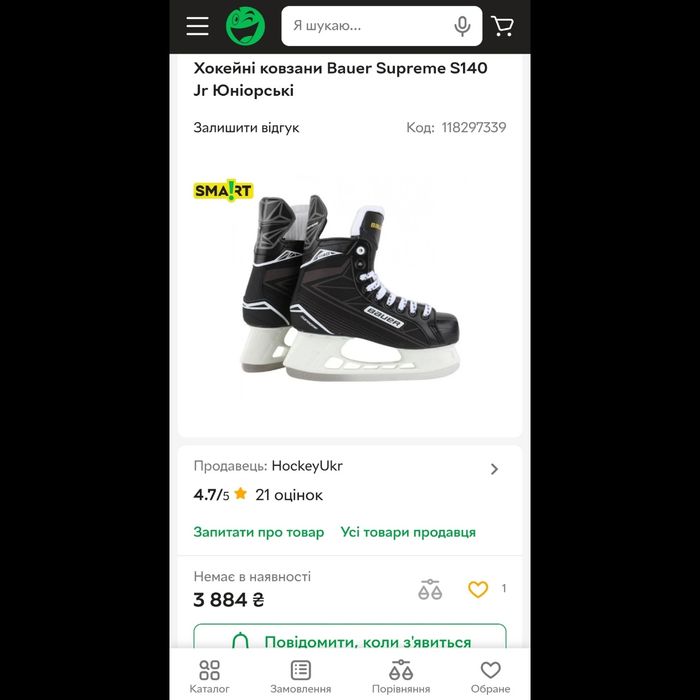Open the Bauer skates product photo
The width and height of the screenshot is (700, 700).
pyautogui.click(x=350, y=290)
